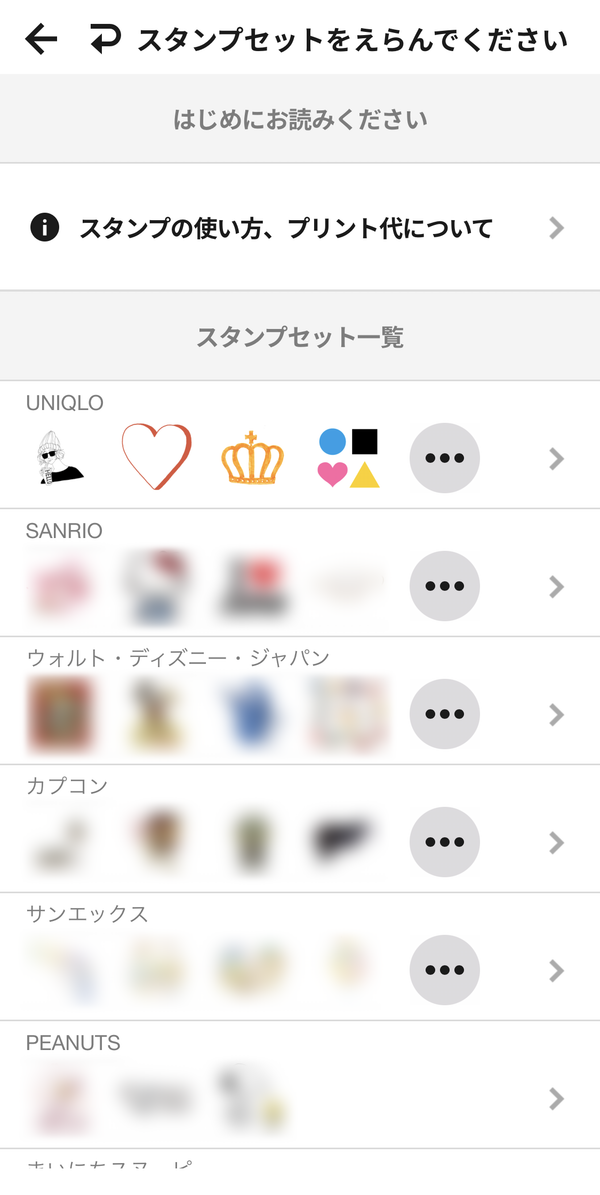
Task: Open the SANRIO stamp set
Action: coord(300,573)
